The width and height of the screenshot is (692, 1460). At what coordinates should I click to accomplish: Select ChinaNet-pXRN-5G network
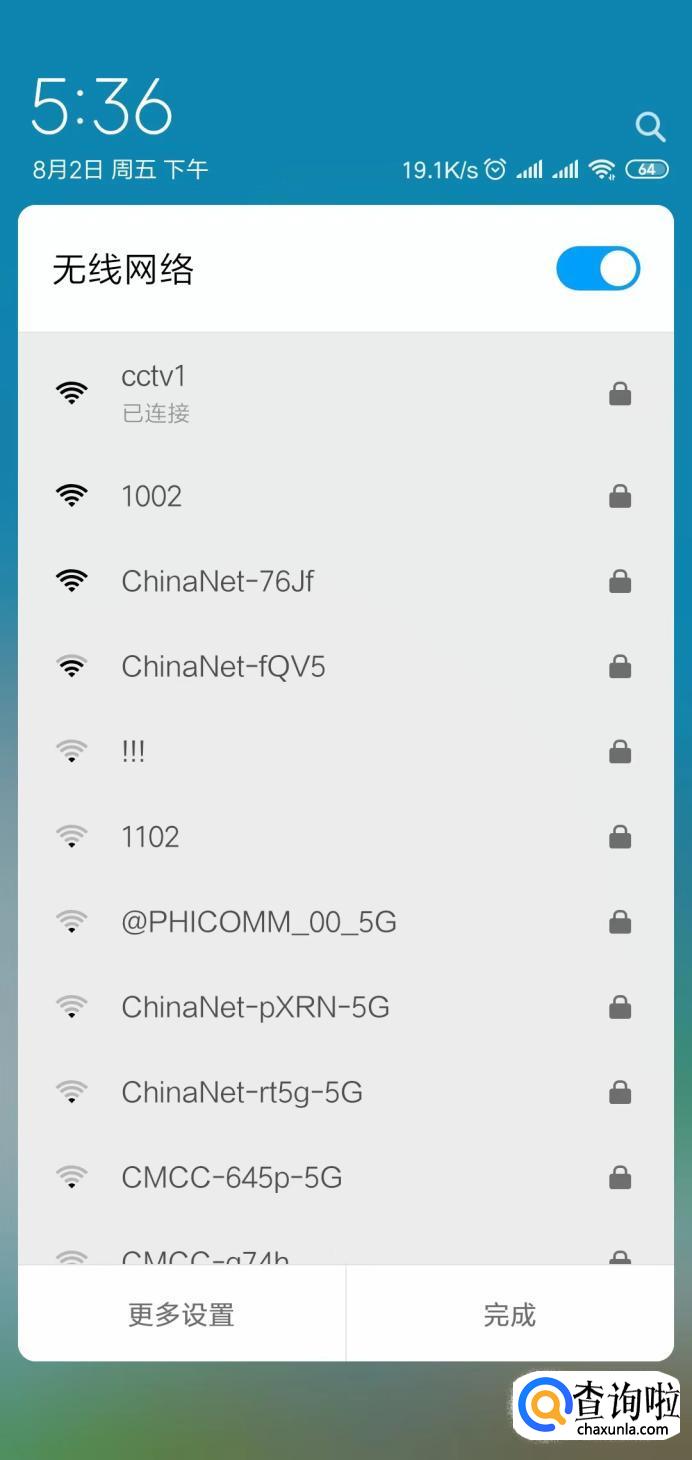tap(345, 1007)
